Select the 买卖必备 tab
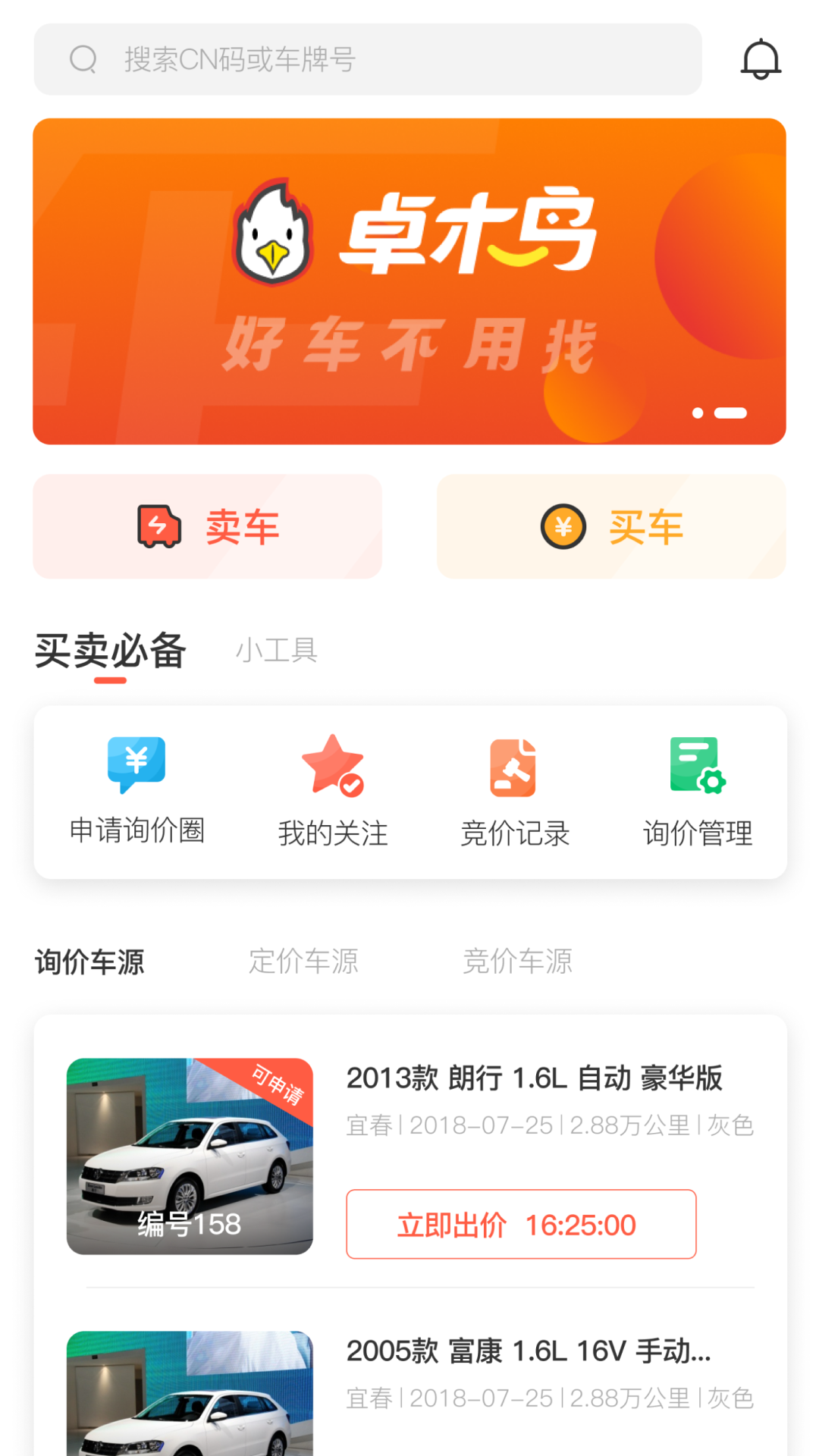819x1456 pixels. tap(110, 651)
